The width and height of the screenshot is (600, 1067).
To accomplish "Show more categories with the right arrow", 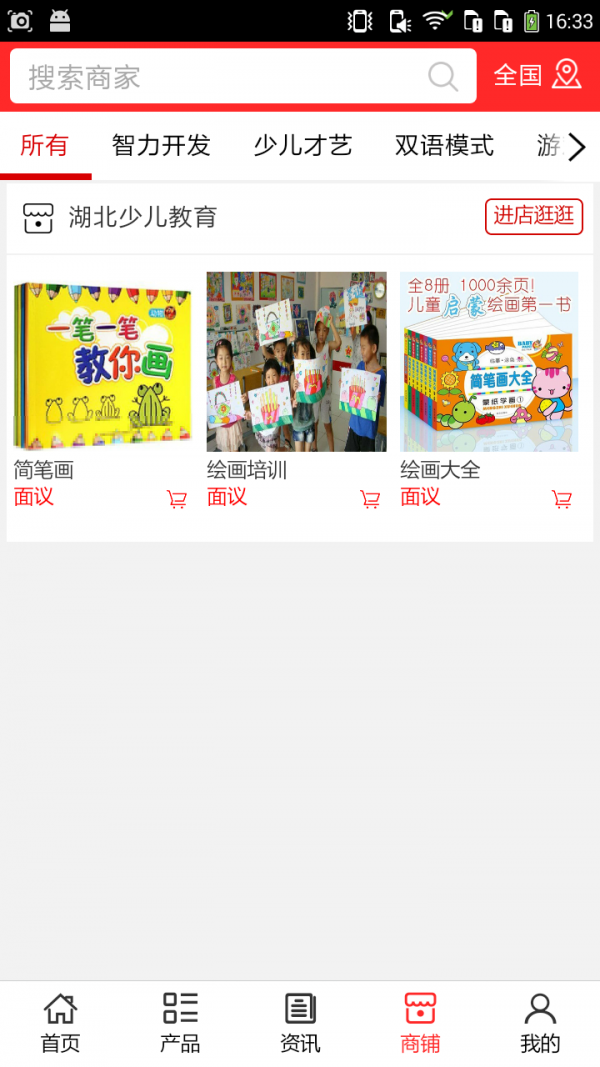I will tap(577, 148).
